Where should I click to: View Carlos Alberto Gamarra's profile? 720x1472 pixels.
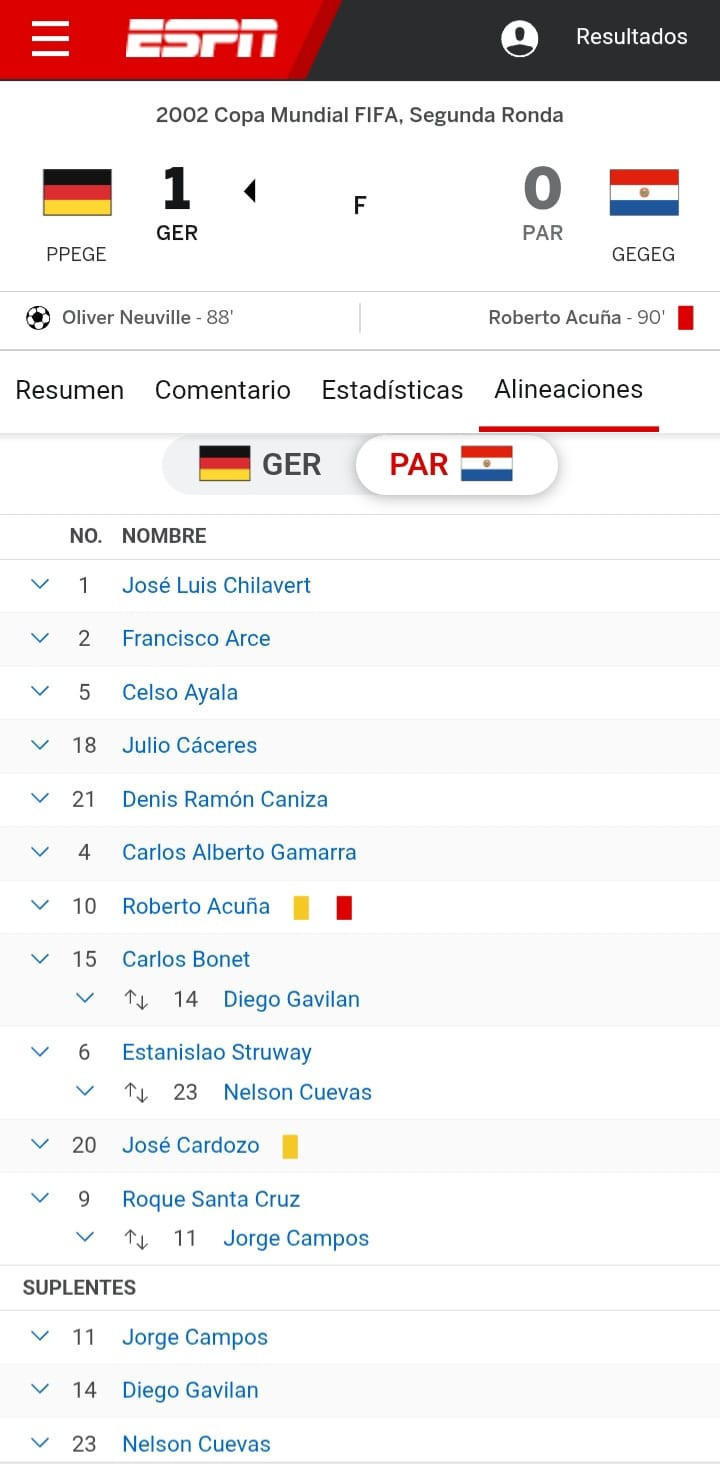coord(239,852)
